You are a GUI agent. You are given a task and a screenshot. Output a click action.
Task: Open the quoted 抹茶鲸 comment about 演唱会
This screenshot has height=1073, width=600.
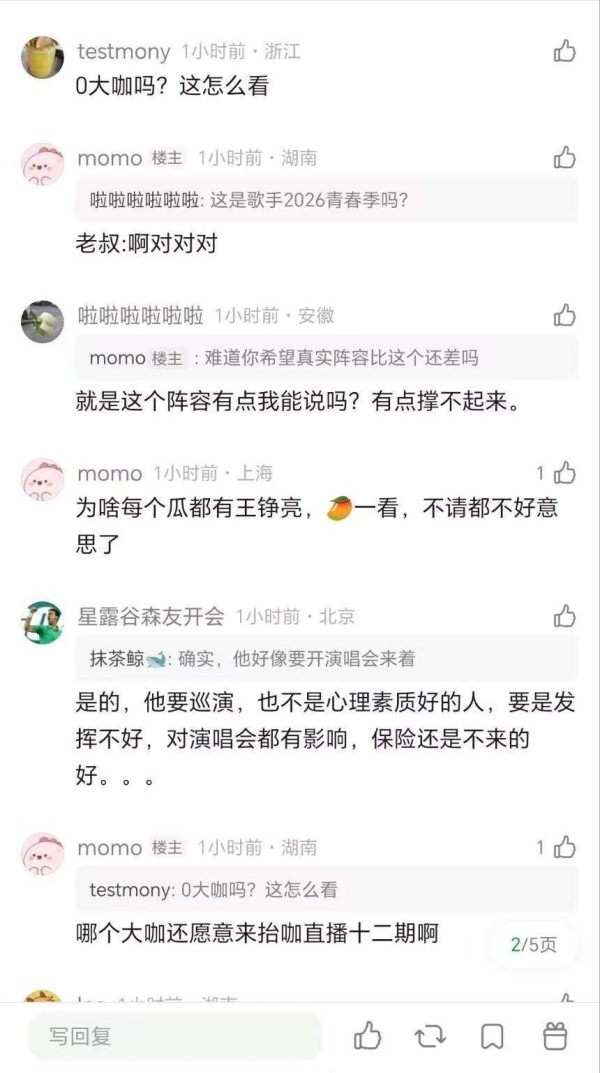(327, 659)
